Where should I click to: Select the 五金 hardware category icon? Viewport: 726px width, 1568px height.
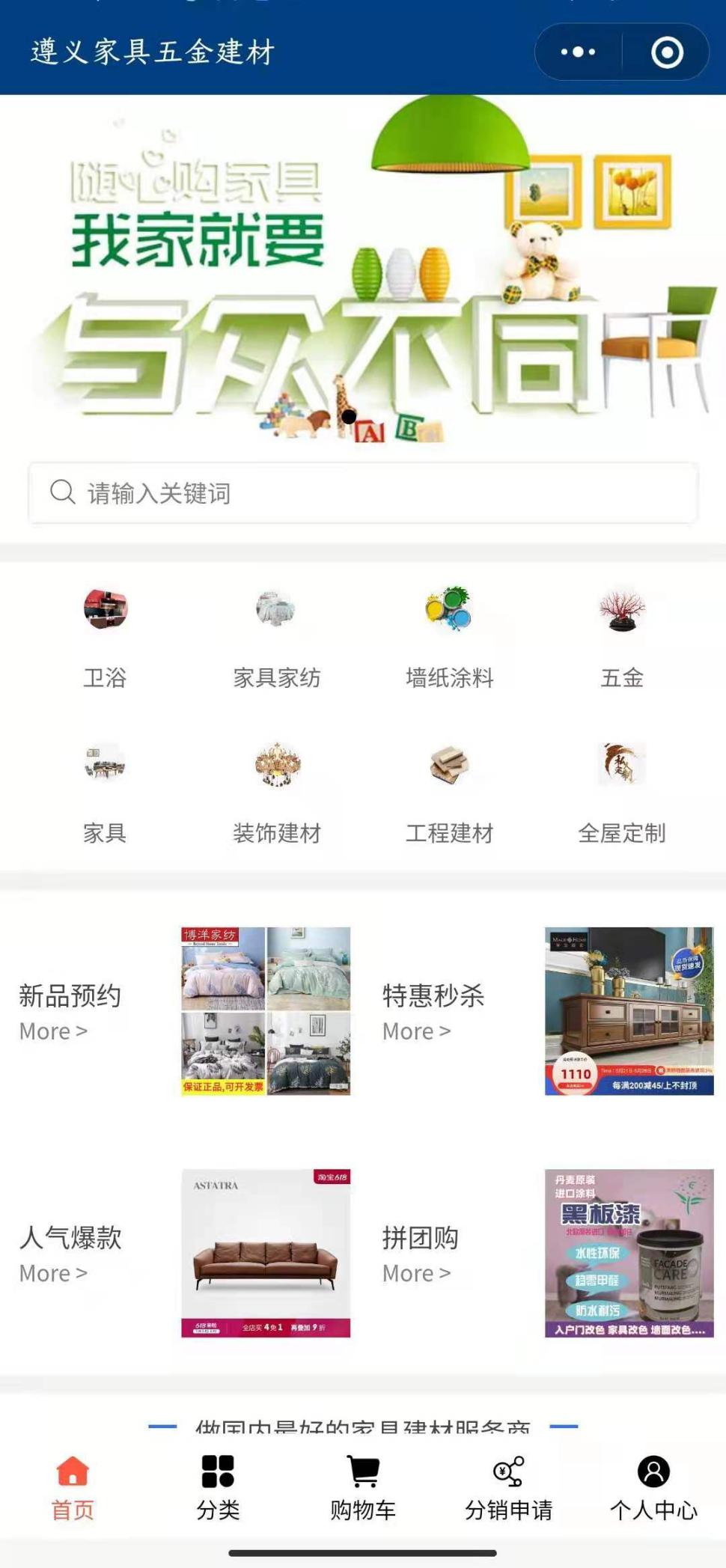point(622,632)
